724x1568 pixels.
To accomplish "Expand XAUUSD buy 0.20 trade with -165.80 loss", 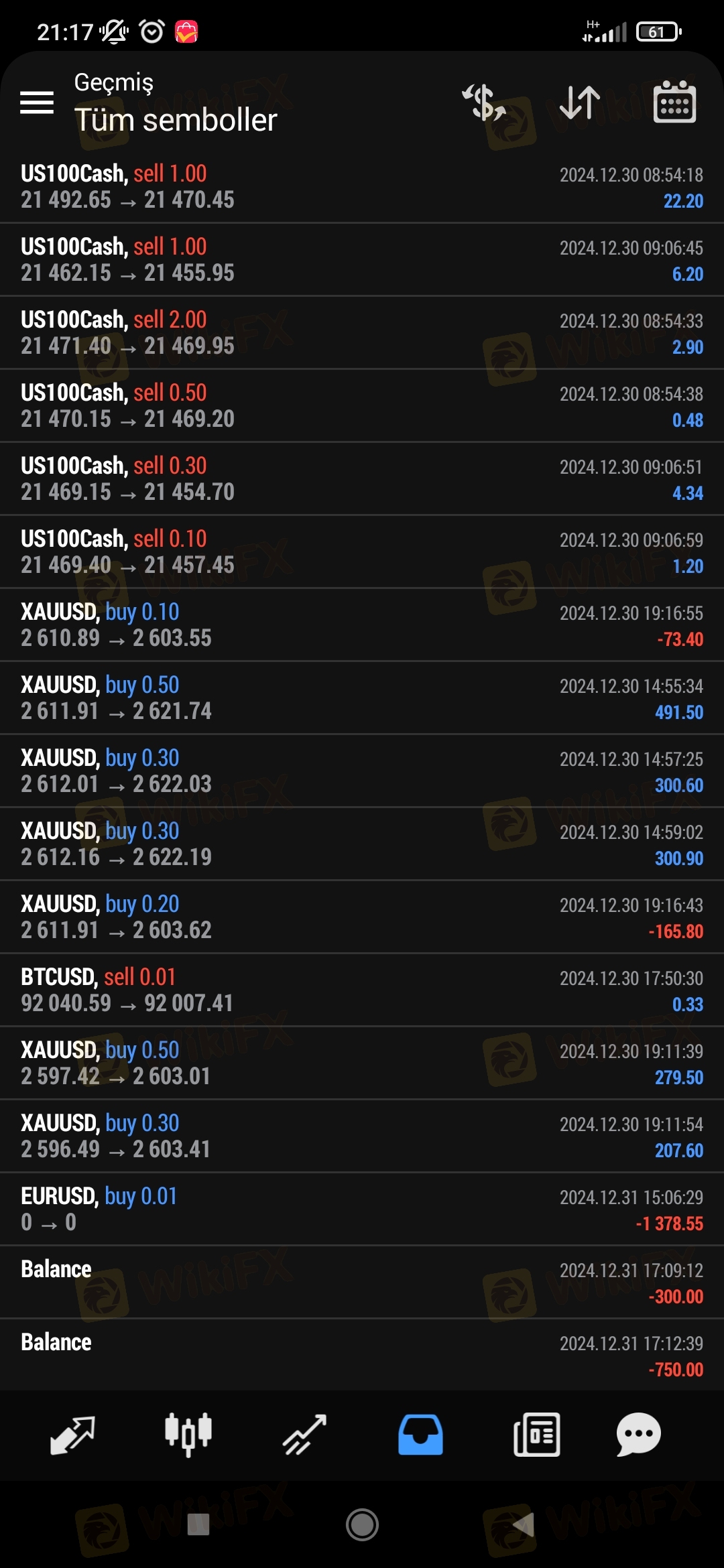I will pyautogui.click(x=362, y=917).
